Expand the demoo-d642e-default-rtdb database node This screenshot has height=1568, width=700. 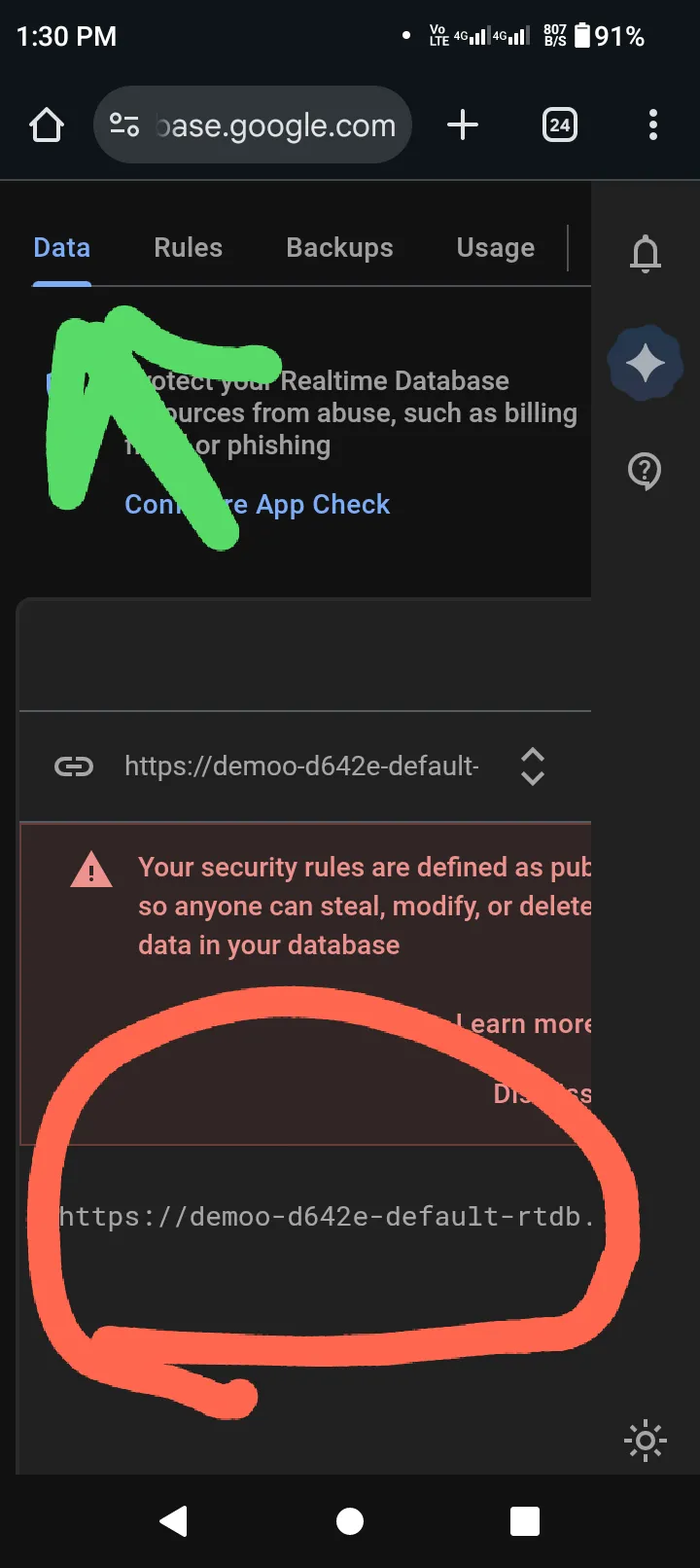point(326,1216)
